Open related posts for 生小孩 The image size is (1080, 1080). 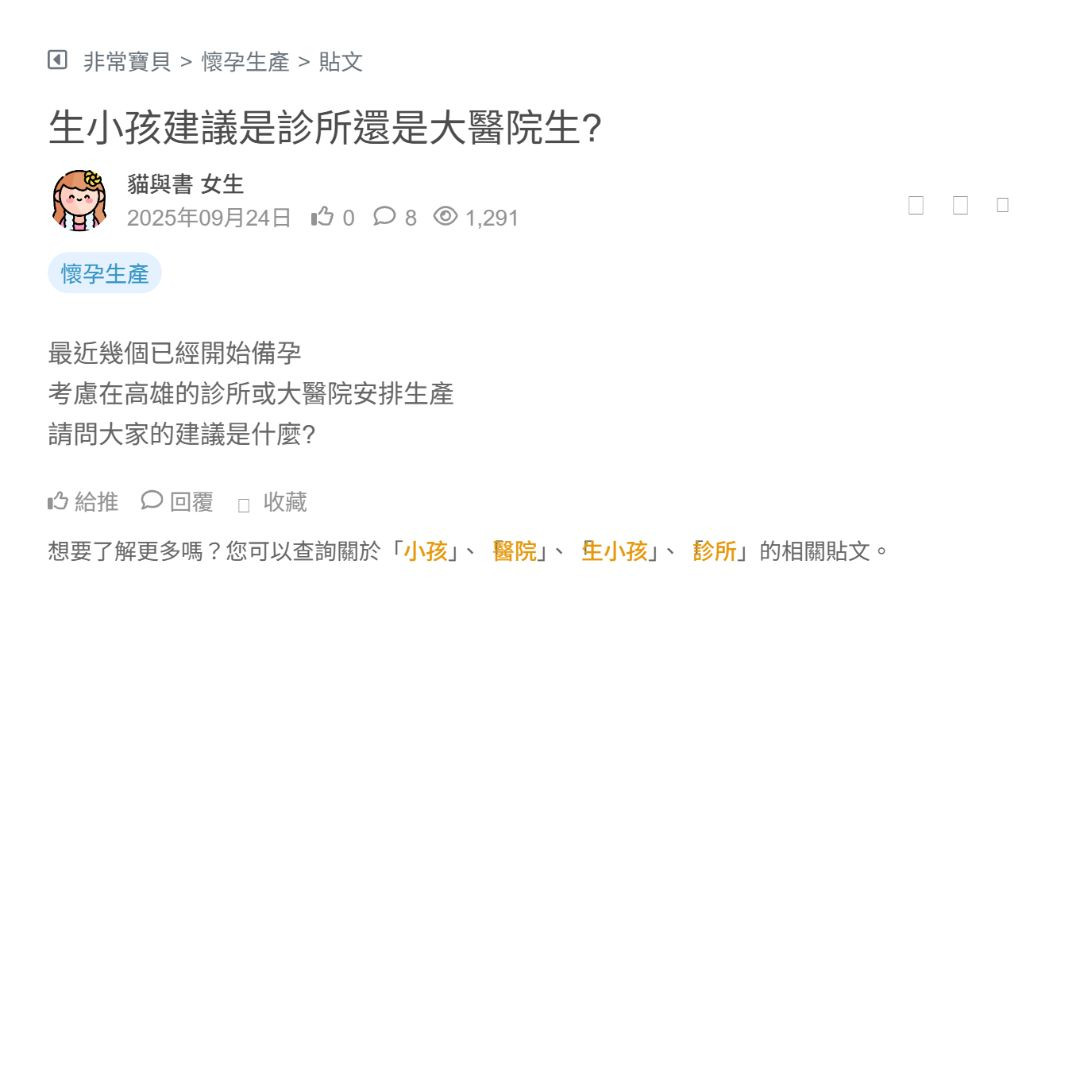pos(615,551)
